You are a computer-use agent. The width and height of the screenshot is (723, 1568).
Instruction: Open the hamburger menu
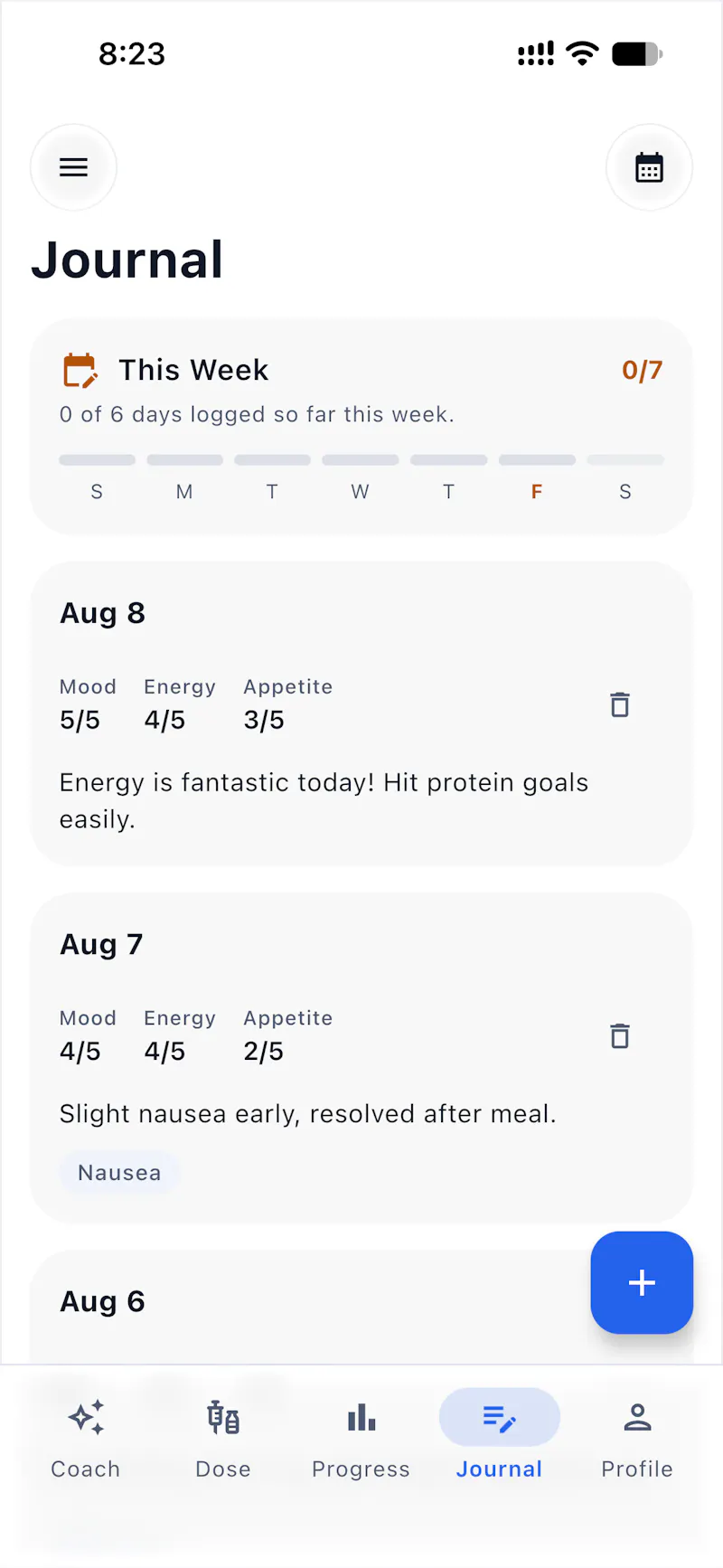click(x=73, y=167)
